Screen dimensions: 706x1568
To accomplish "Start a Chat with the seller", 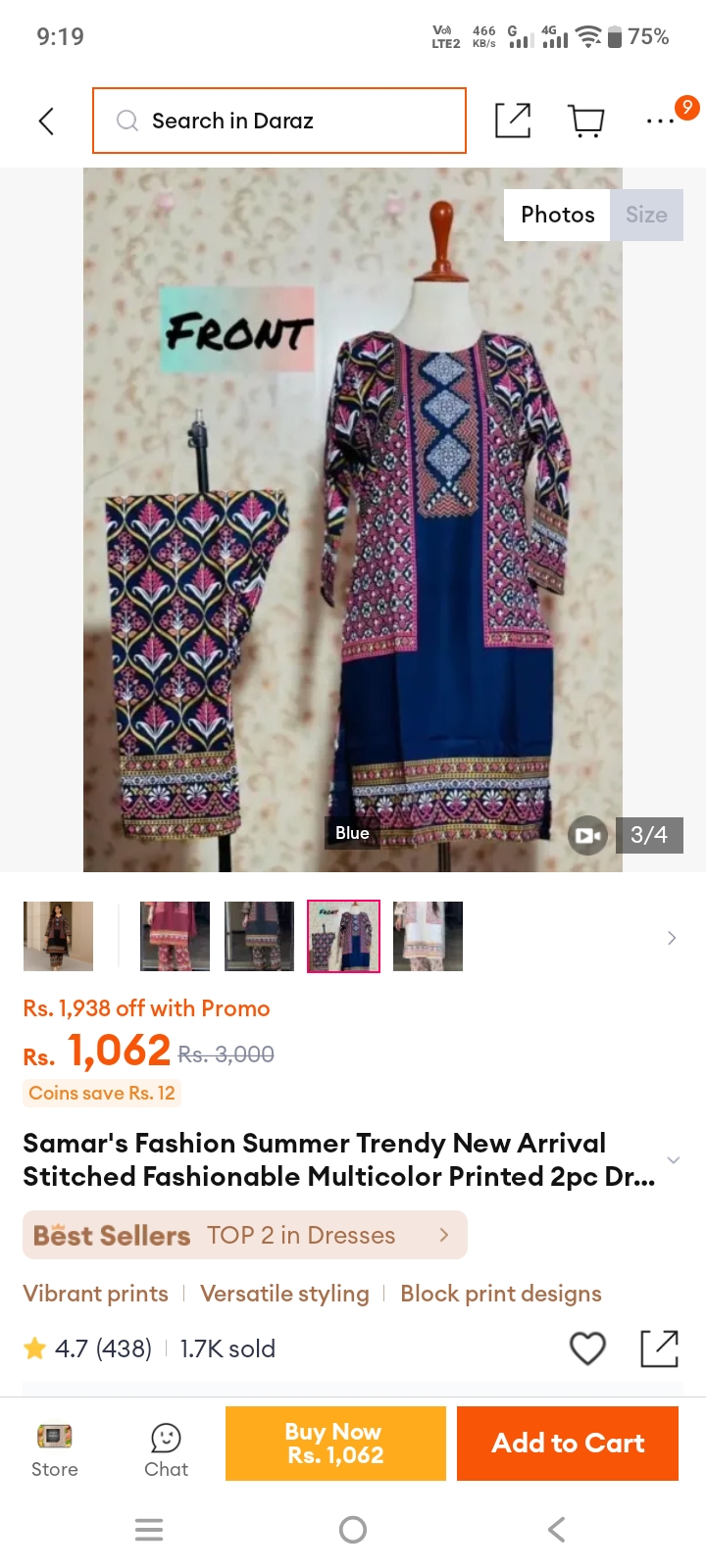I will tap(166, 1450).
